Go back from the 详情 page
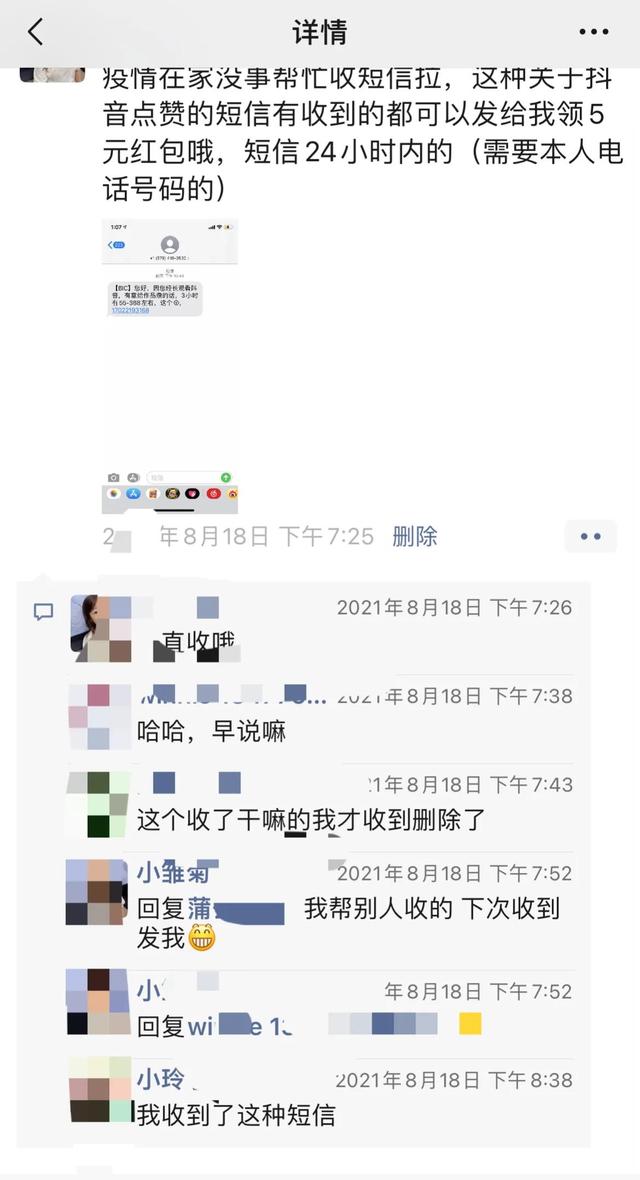Image resolution: width=640 pixels, height=1180 pixels. point(36,32)
